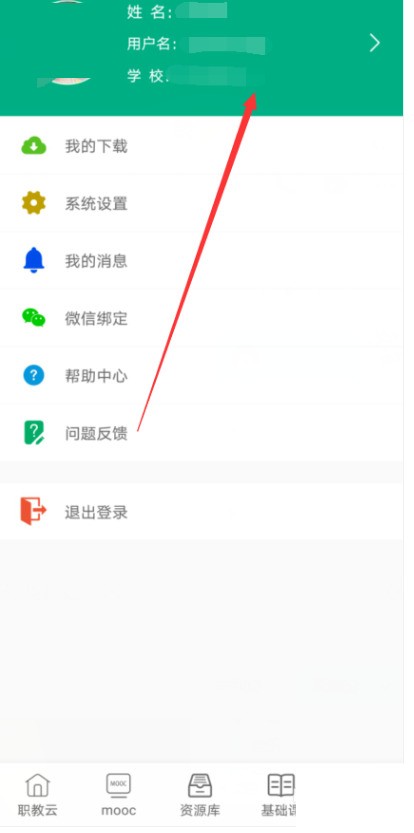Switch to the 职教云 tab
The image size is (414, 833).
point(37,795)
